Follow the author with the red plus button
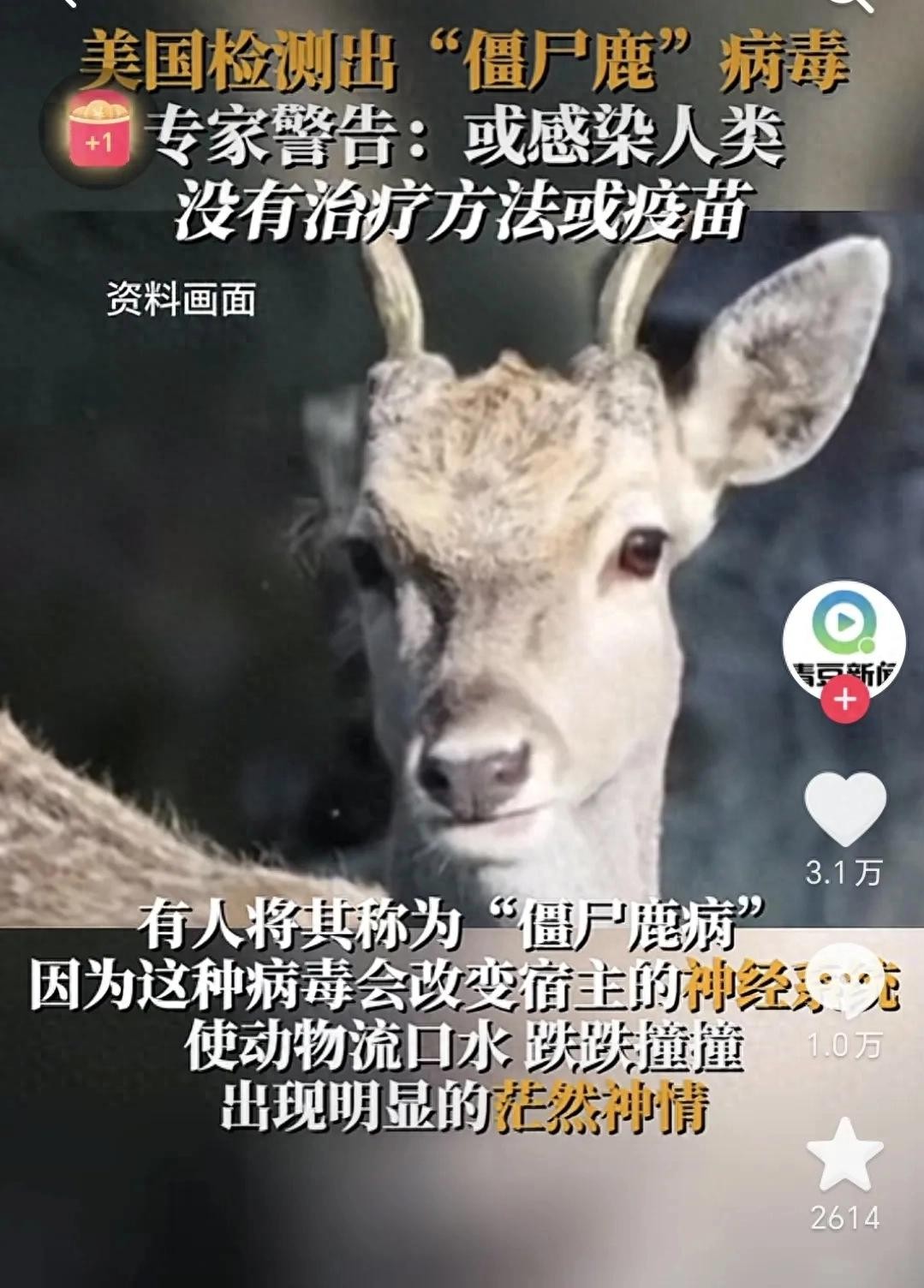The image size is (924, 1288). coord(844,700)
